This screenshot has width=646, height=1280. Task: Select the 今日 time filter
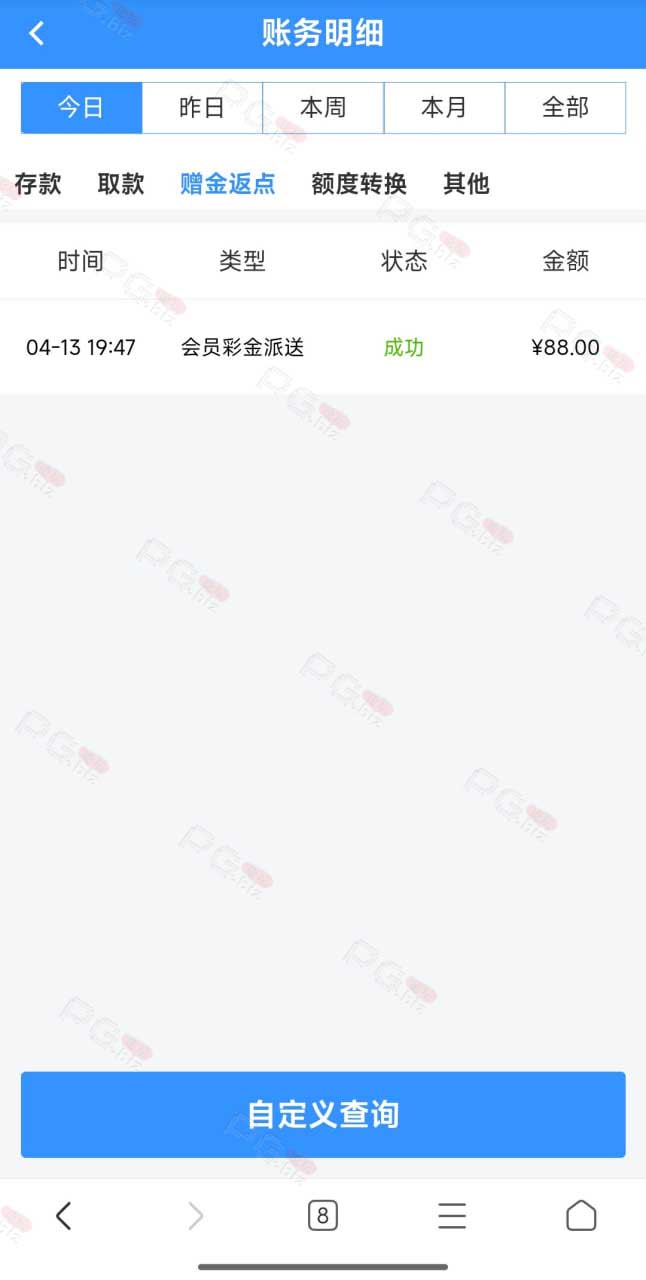tap(81, 108)
